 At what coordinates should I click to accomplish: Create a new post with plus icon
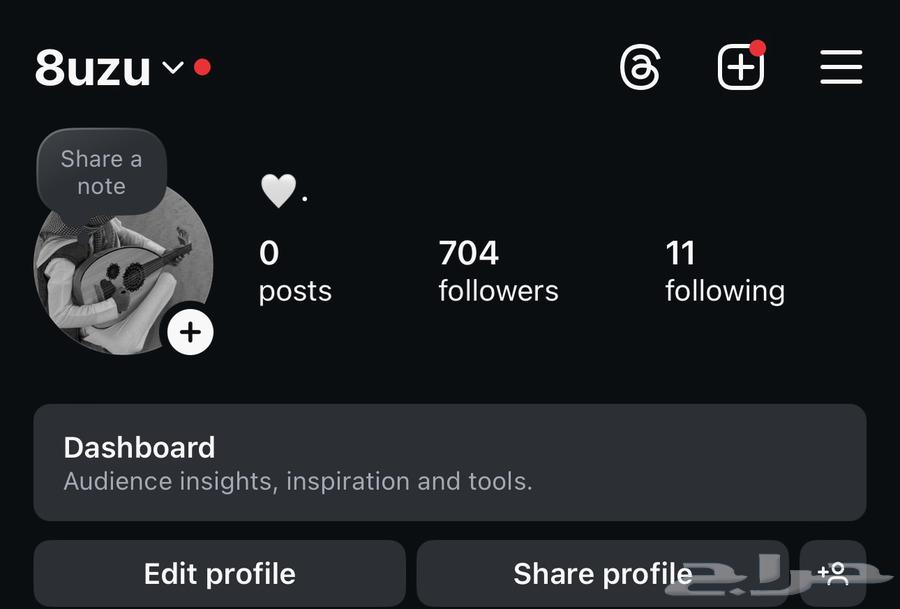741,68
